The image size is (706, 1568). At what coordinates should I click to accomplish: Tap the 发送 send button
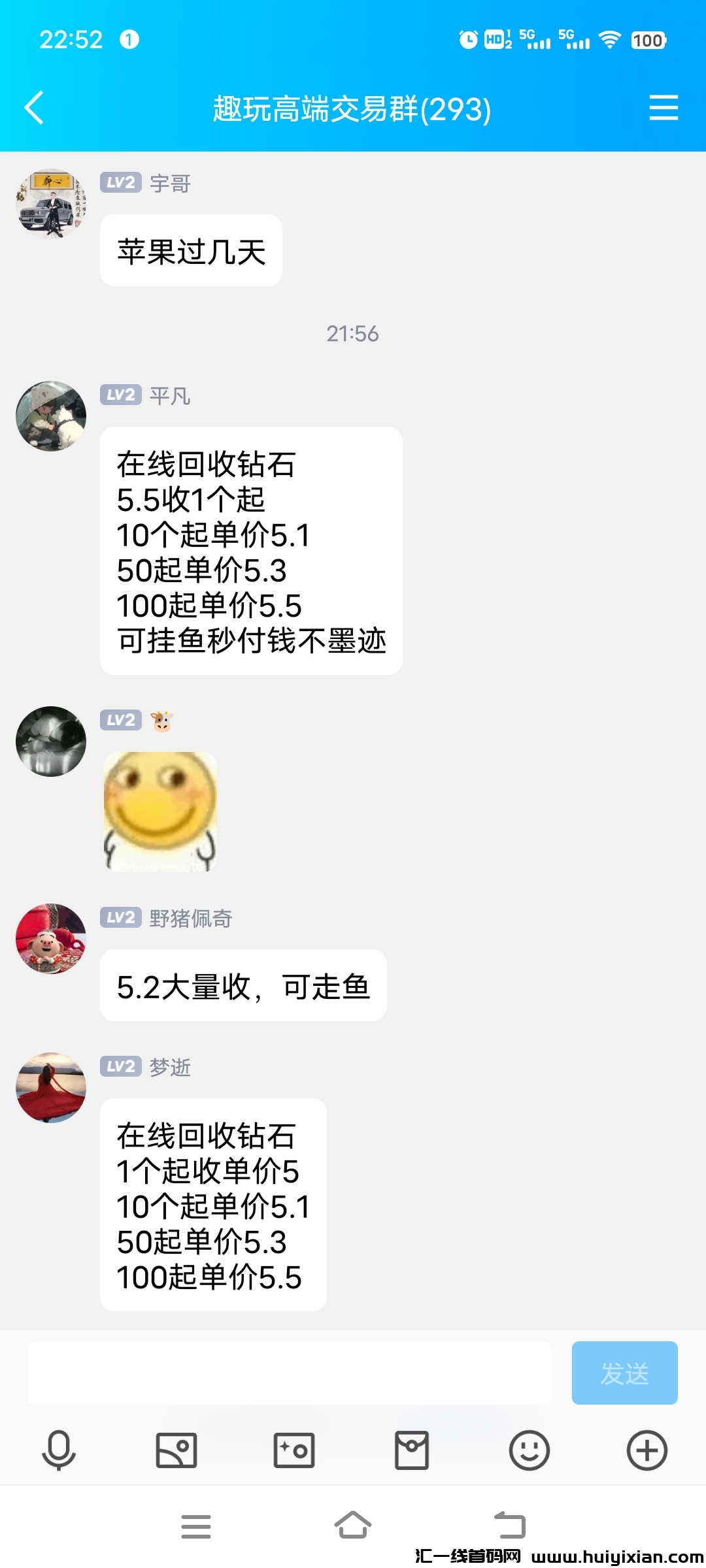click(x=624, y=1373)
